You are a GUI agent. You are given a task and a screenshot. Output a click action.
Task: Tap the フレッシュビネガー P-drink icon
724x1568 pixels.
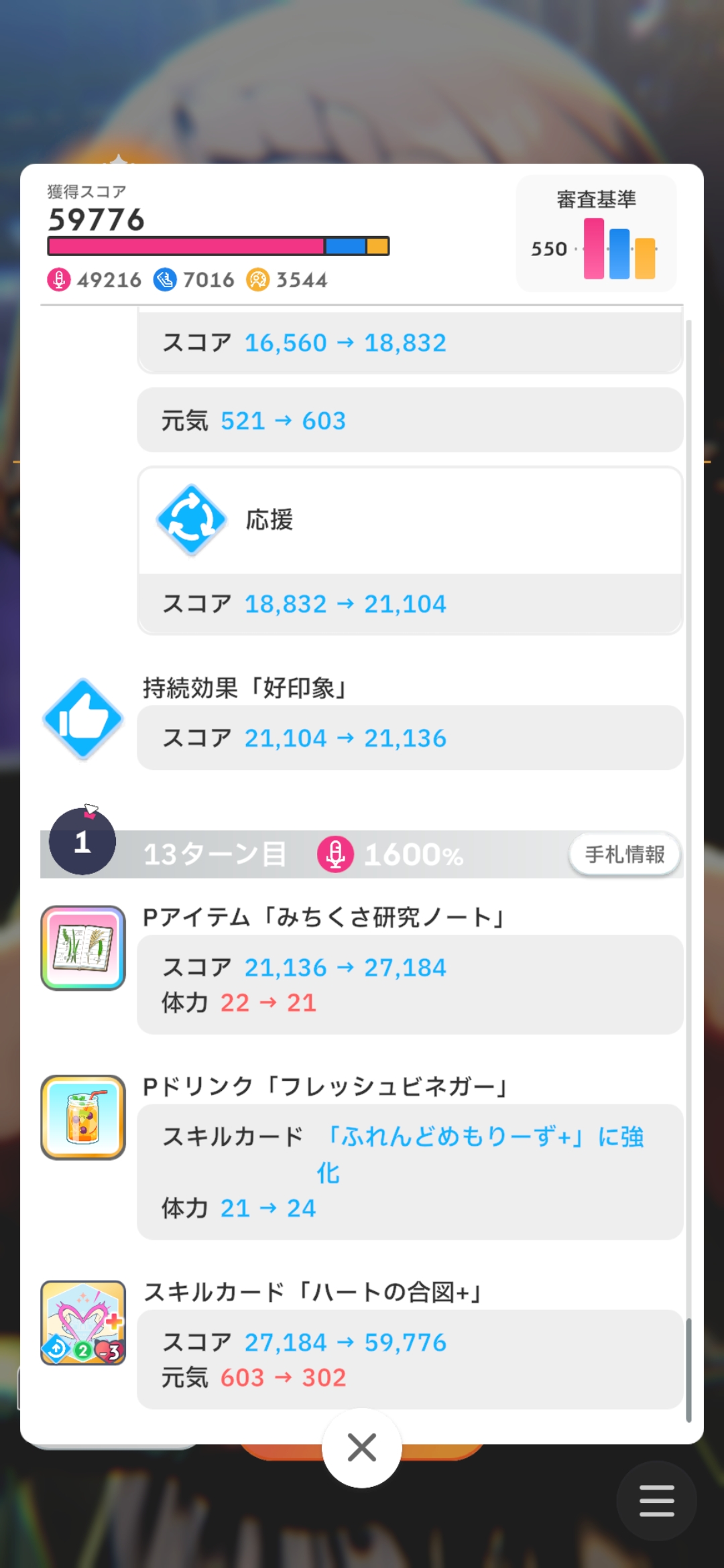click(x=83, y=1117)
